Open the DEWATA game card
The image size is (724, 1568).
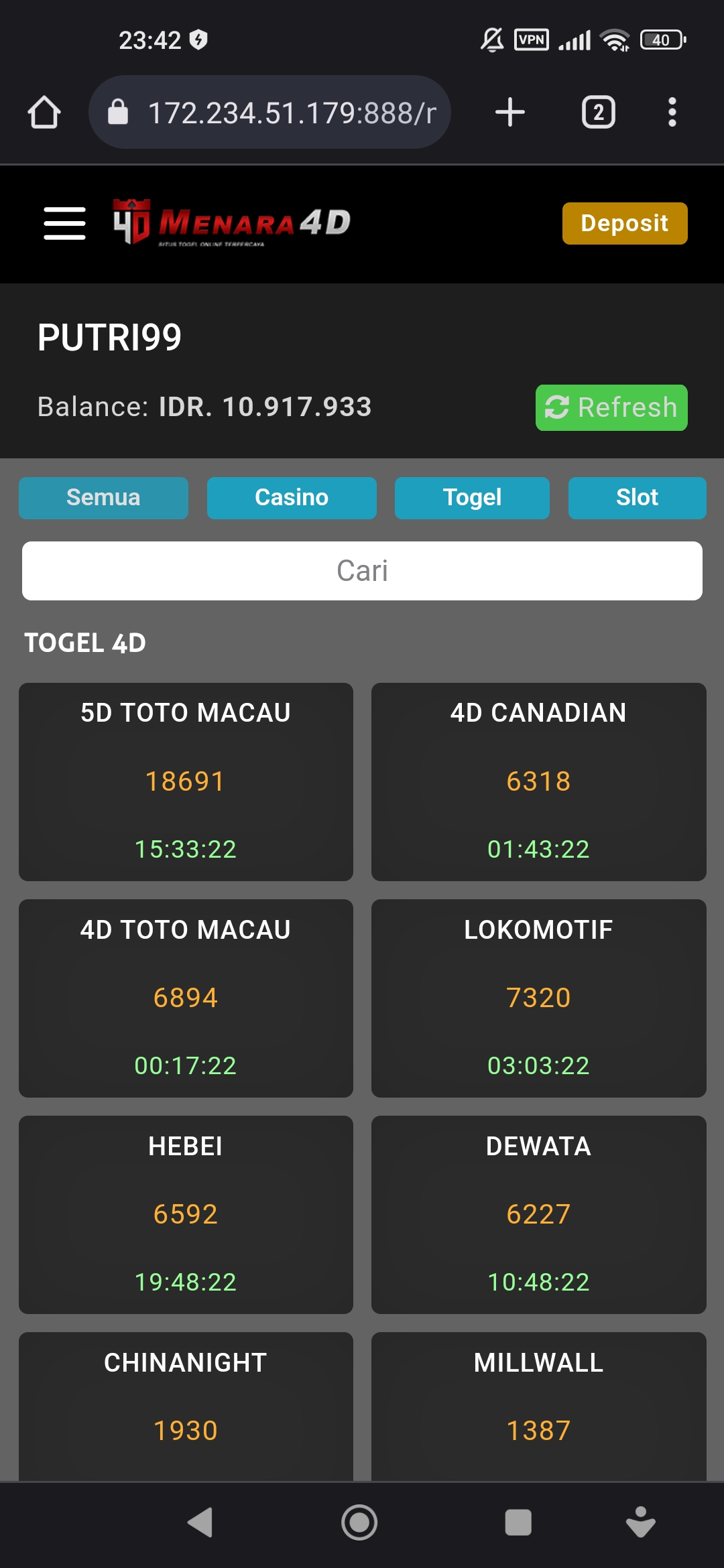point(538,1214)
